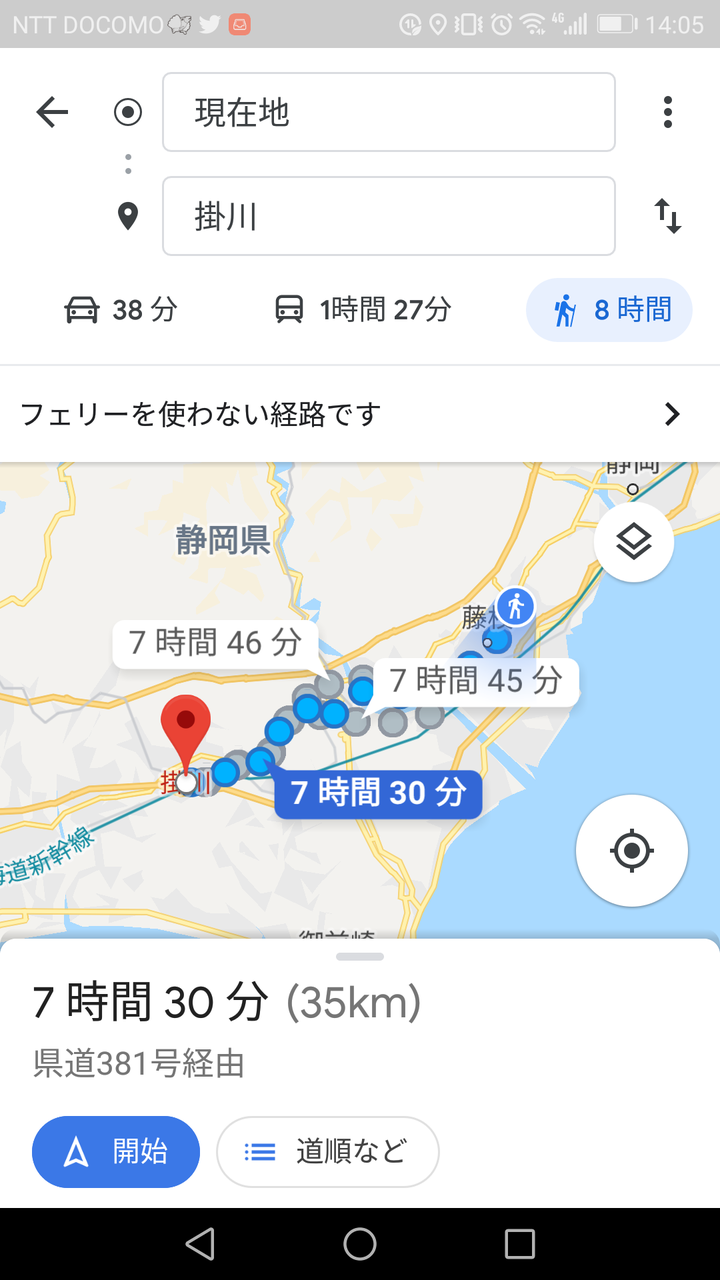The image size is (720, 1280).
Task: Choose the alternate route 7 時間 46 分
Action: tap(215, 642)
